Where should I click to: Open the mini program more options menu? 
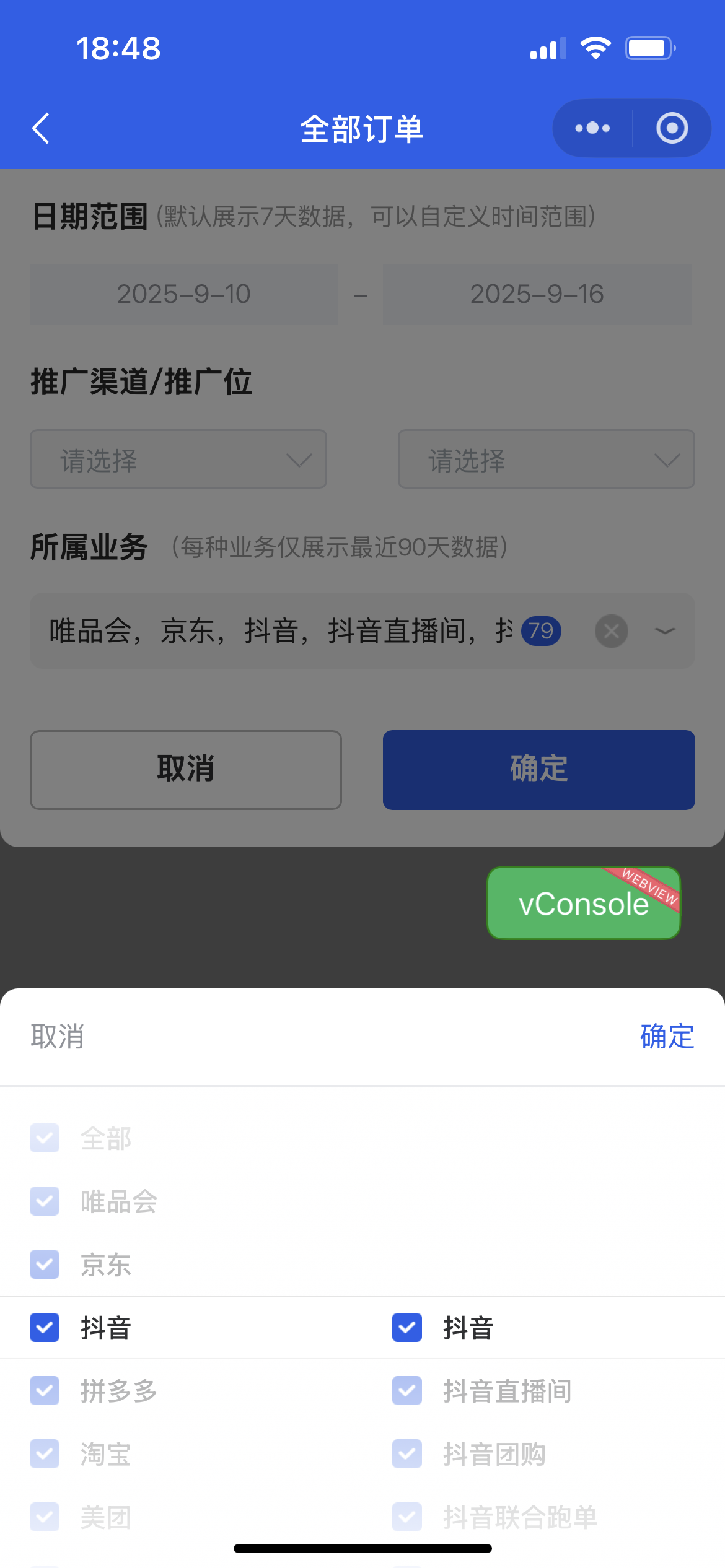[x=592, y=128]
